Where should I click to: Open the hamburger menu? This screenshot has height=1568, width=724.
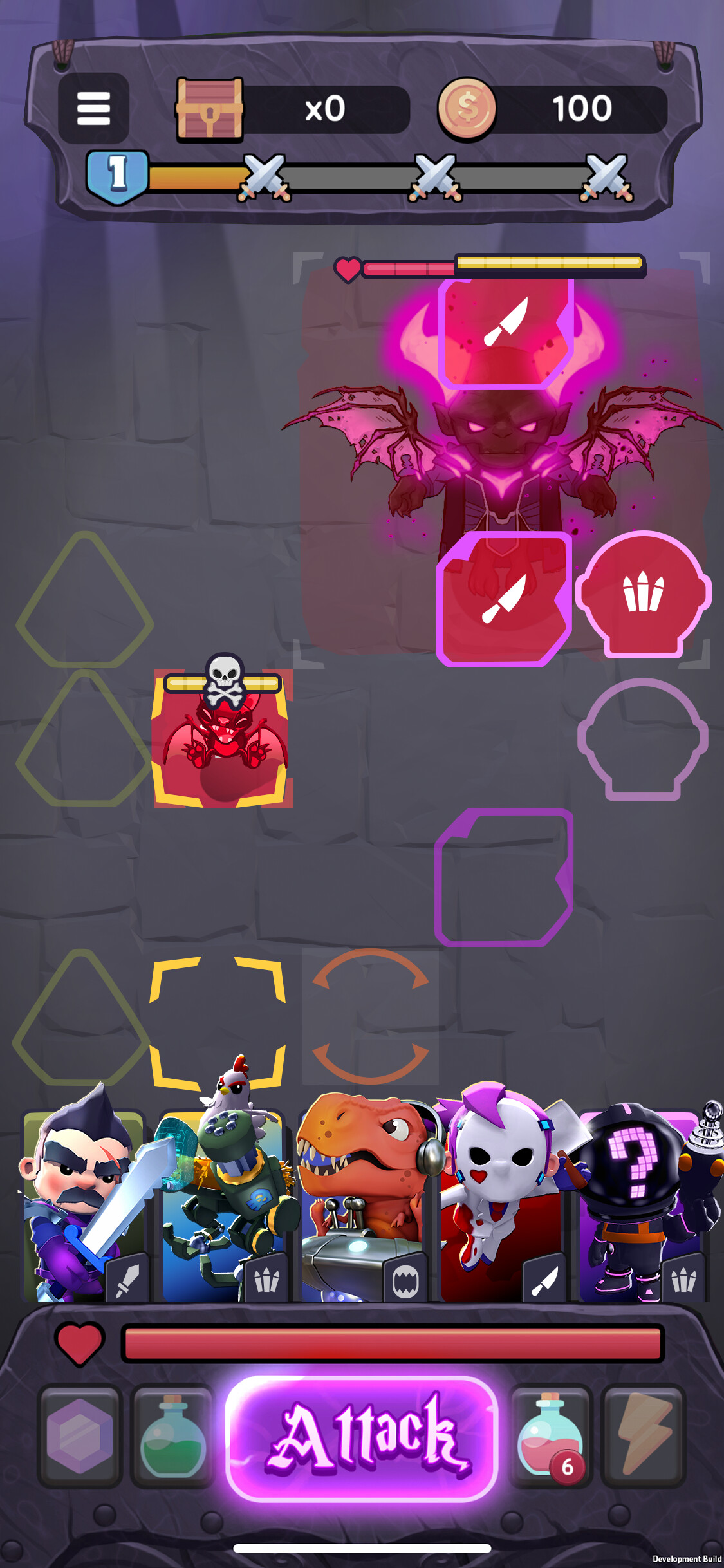point(93,108)
